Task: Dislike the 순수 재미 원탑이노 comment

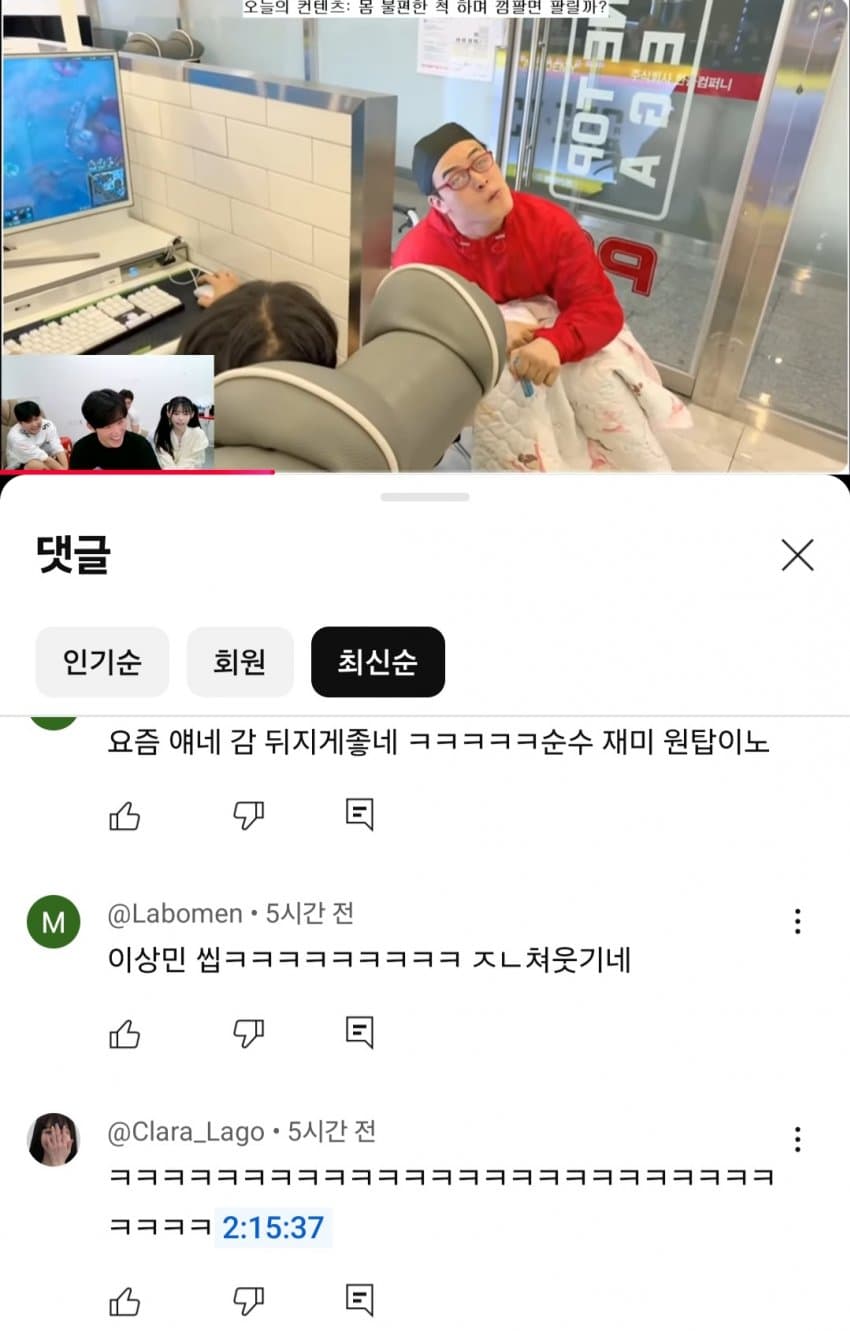Action: (248, 816)
